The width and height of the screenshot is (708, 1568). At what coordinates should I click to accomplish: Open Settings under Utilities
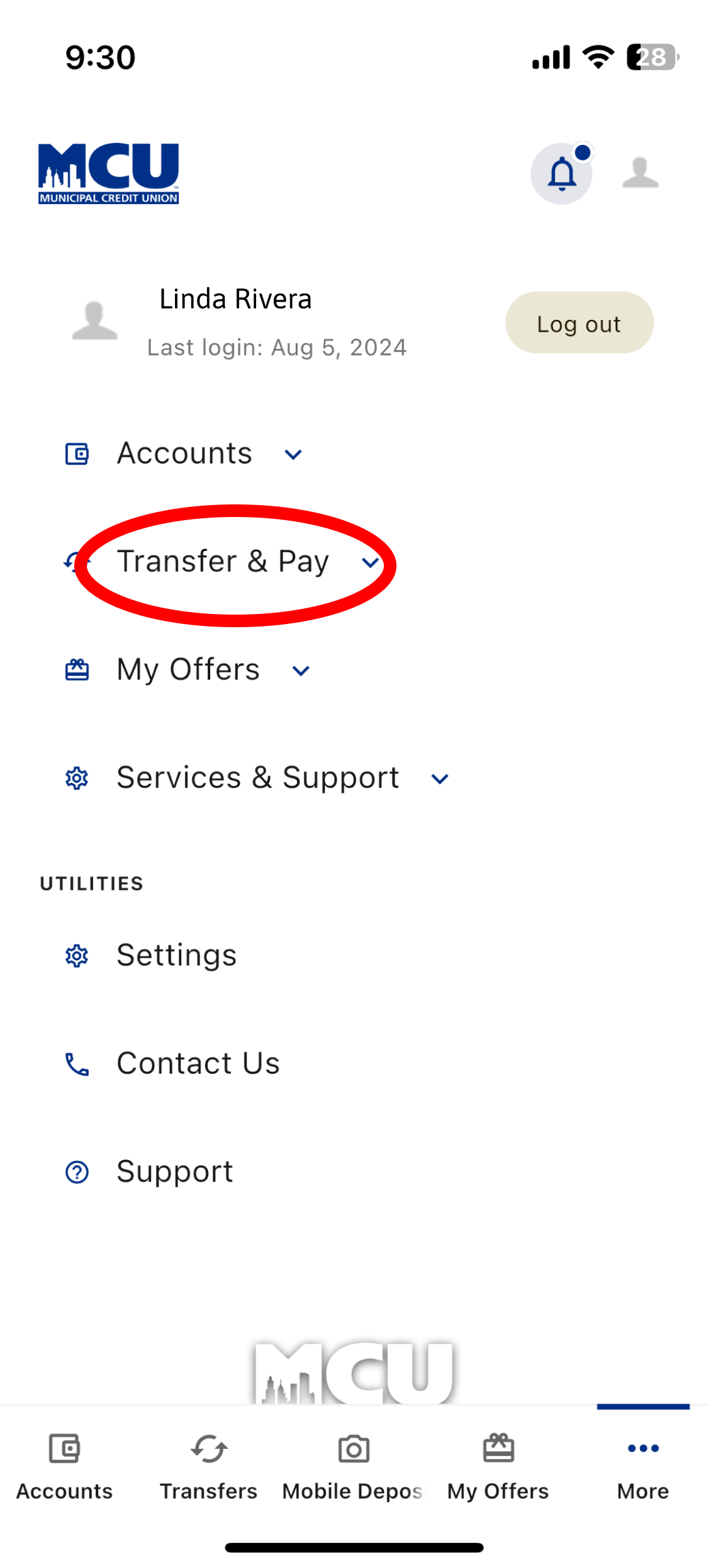(x=151, y=956)
